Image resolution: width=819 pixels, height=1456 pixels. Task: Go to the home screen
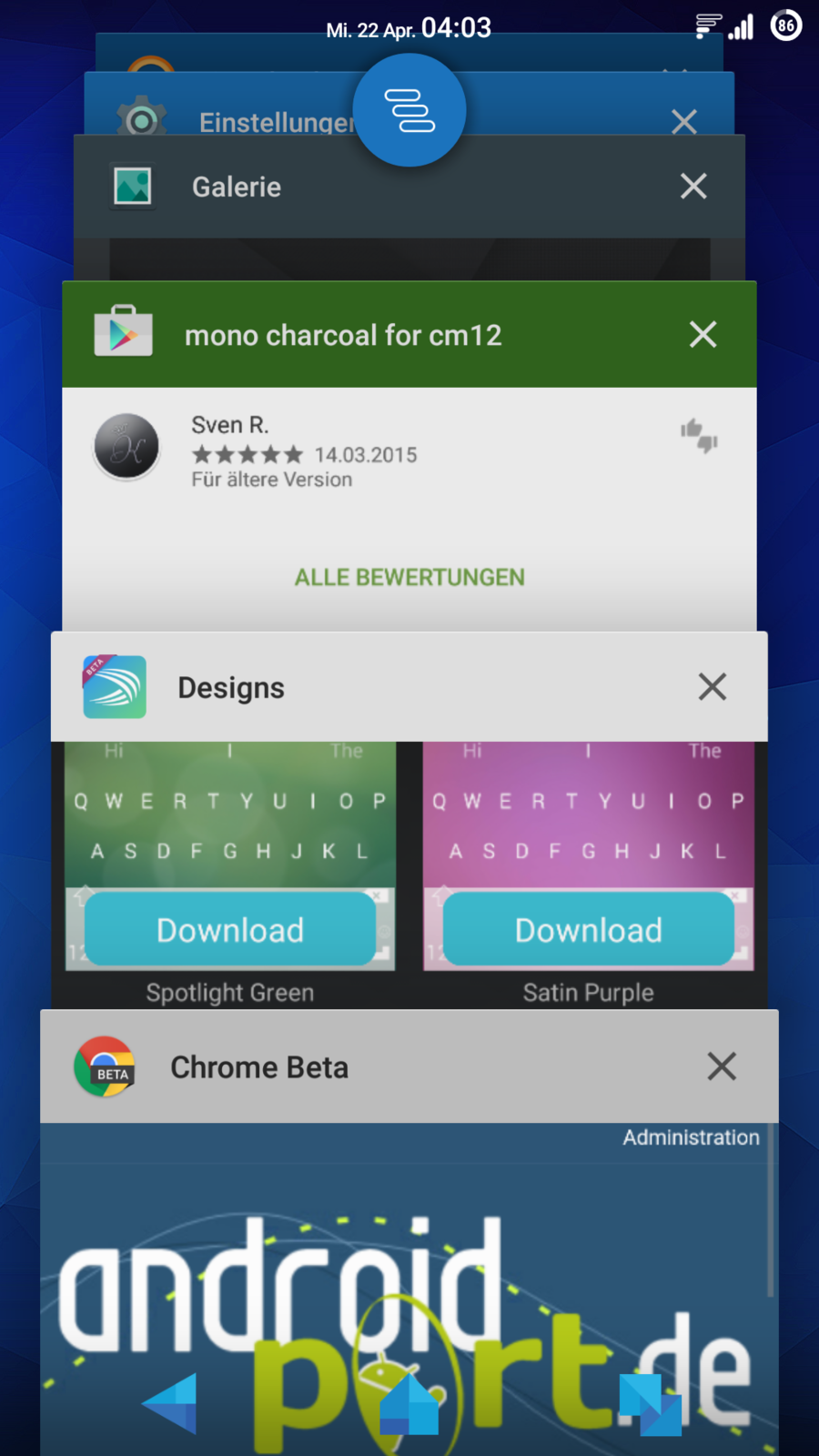(409, 1404)
